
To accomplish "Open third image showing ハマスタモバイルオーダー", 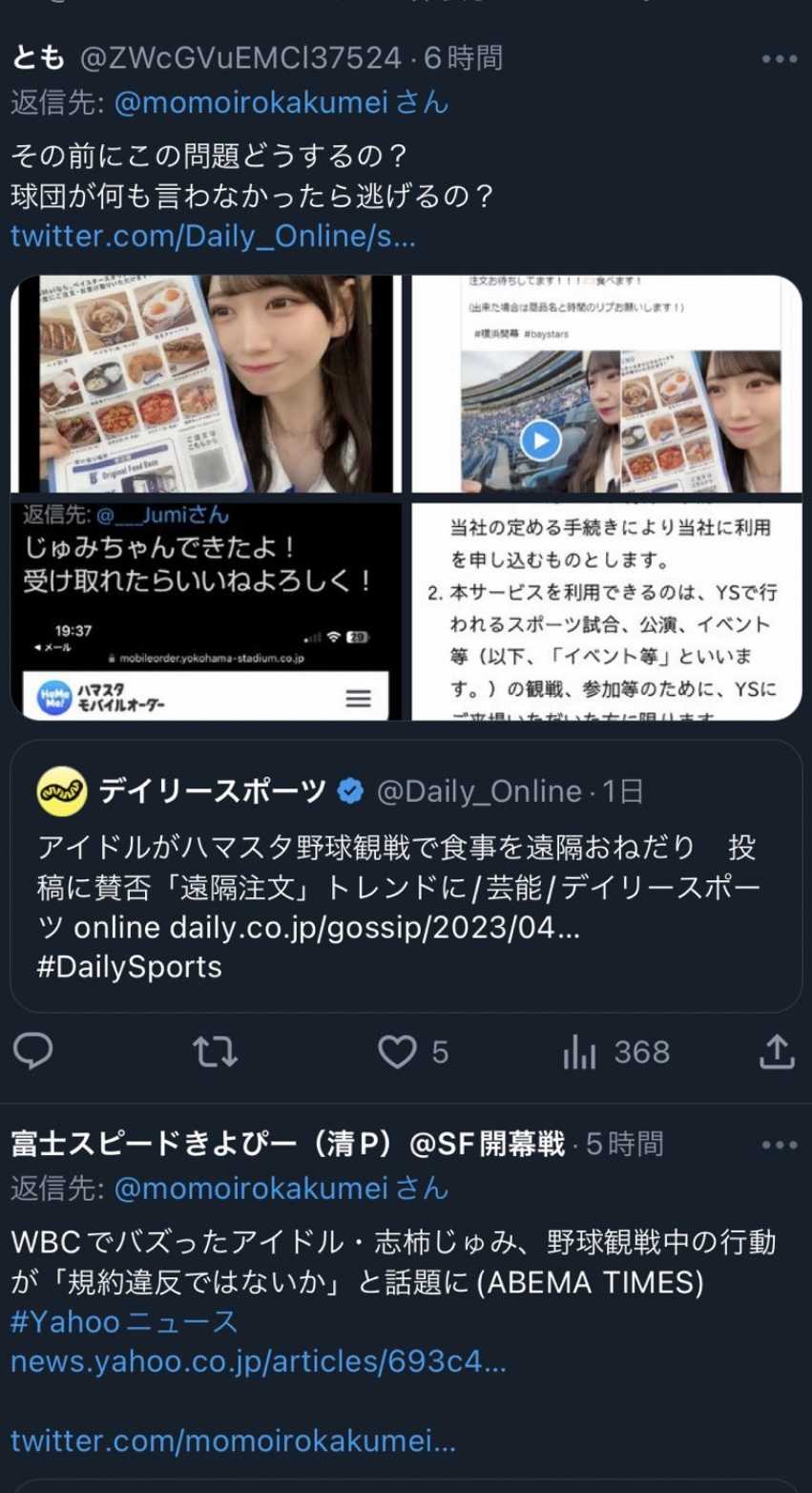I will (206, 611).
